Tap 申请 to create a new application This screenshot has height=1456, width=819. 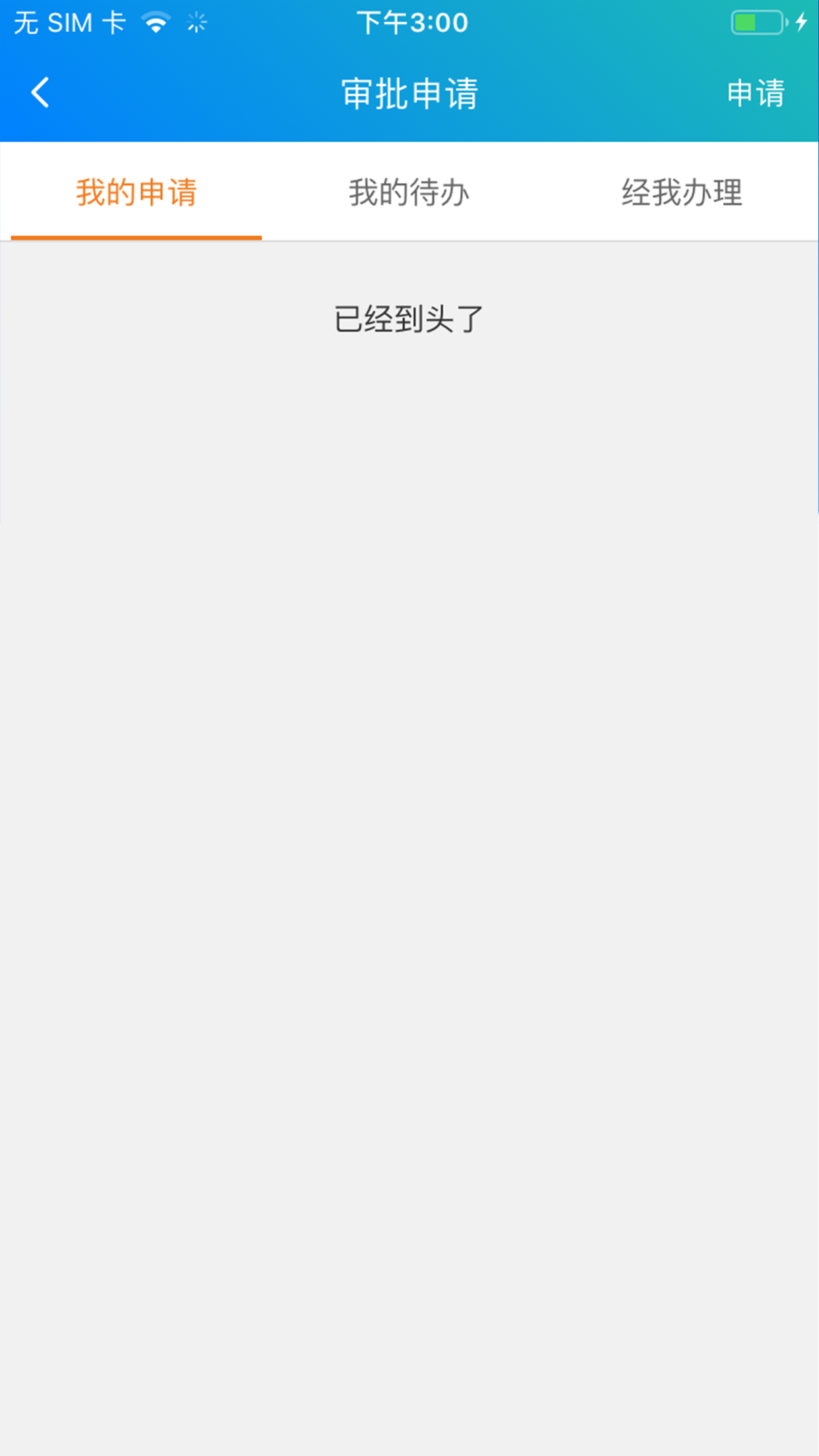[x=756, y=93]
